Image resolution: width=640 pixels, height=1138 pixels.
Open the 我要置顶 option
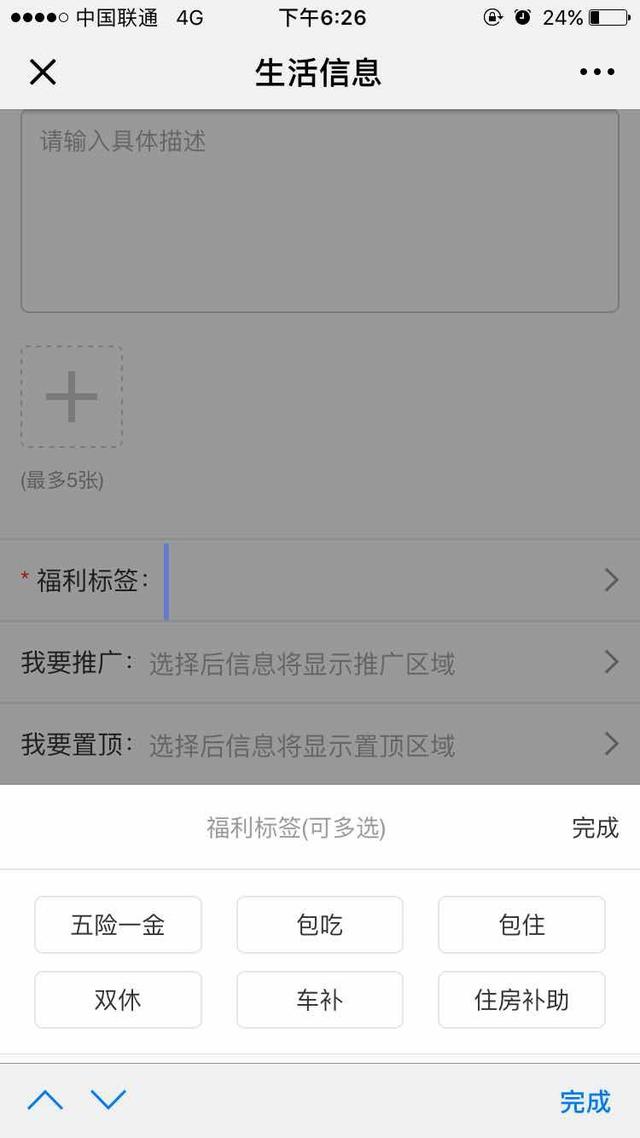(320, 745)
